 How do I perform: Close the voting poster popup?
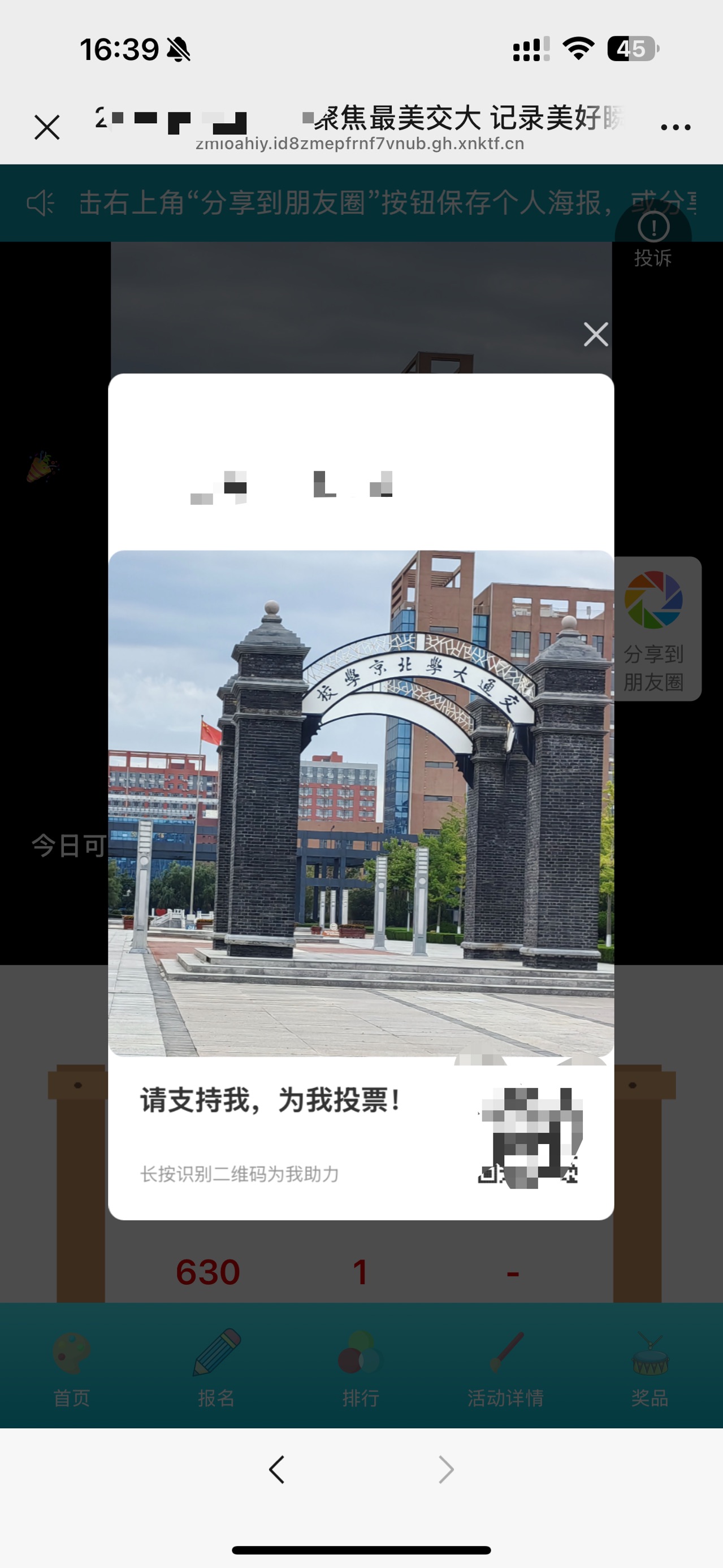(596, 334)
